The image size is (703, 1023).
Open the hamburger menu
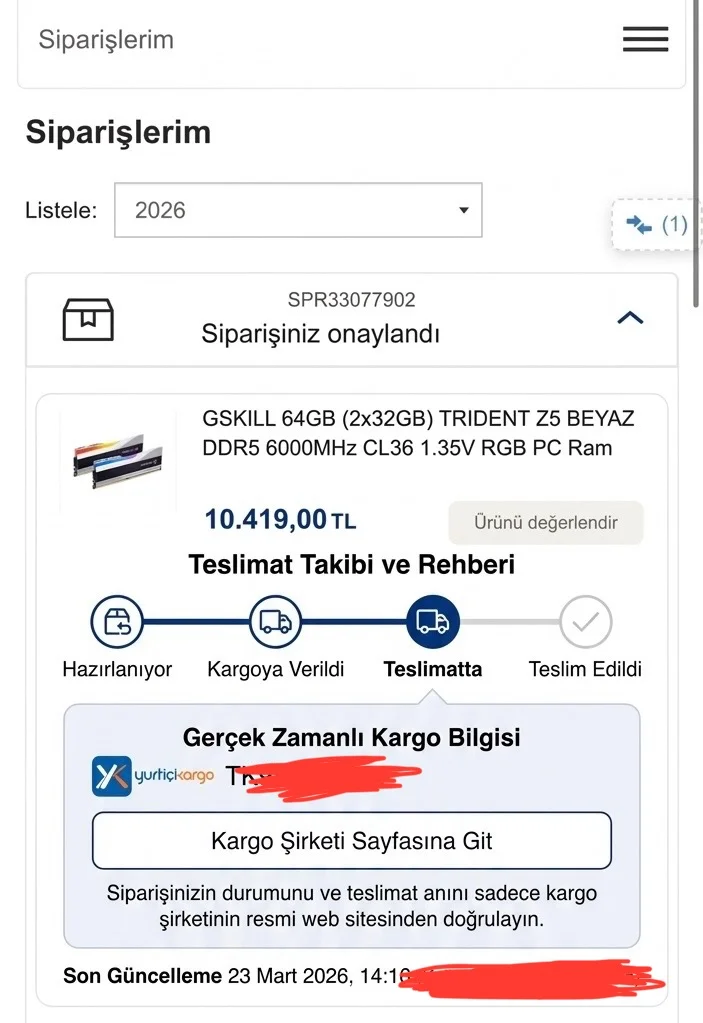point(645,39)
